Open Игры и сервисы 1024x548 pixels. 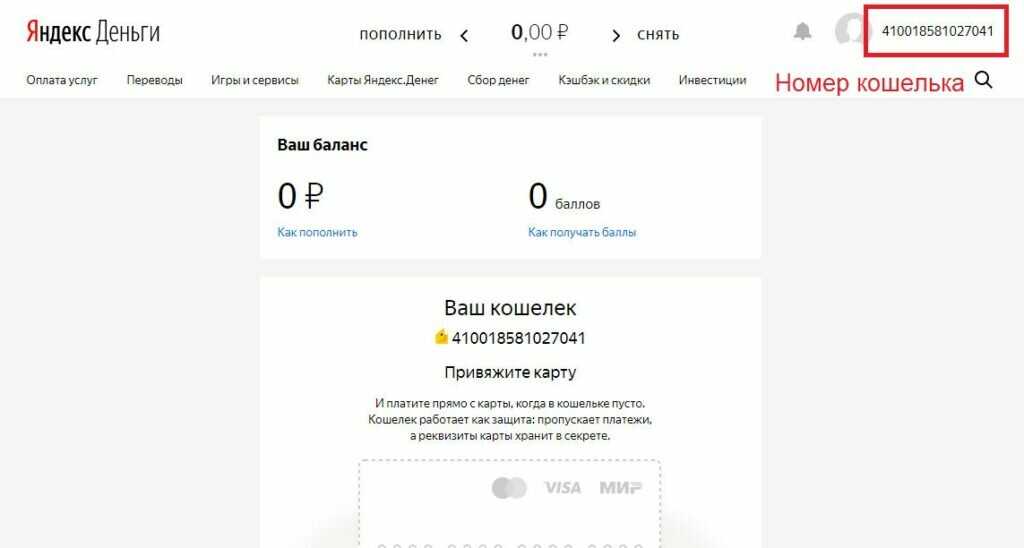(x=255, y=80)
